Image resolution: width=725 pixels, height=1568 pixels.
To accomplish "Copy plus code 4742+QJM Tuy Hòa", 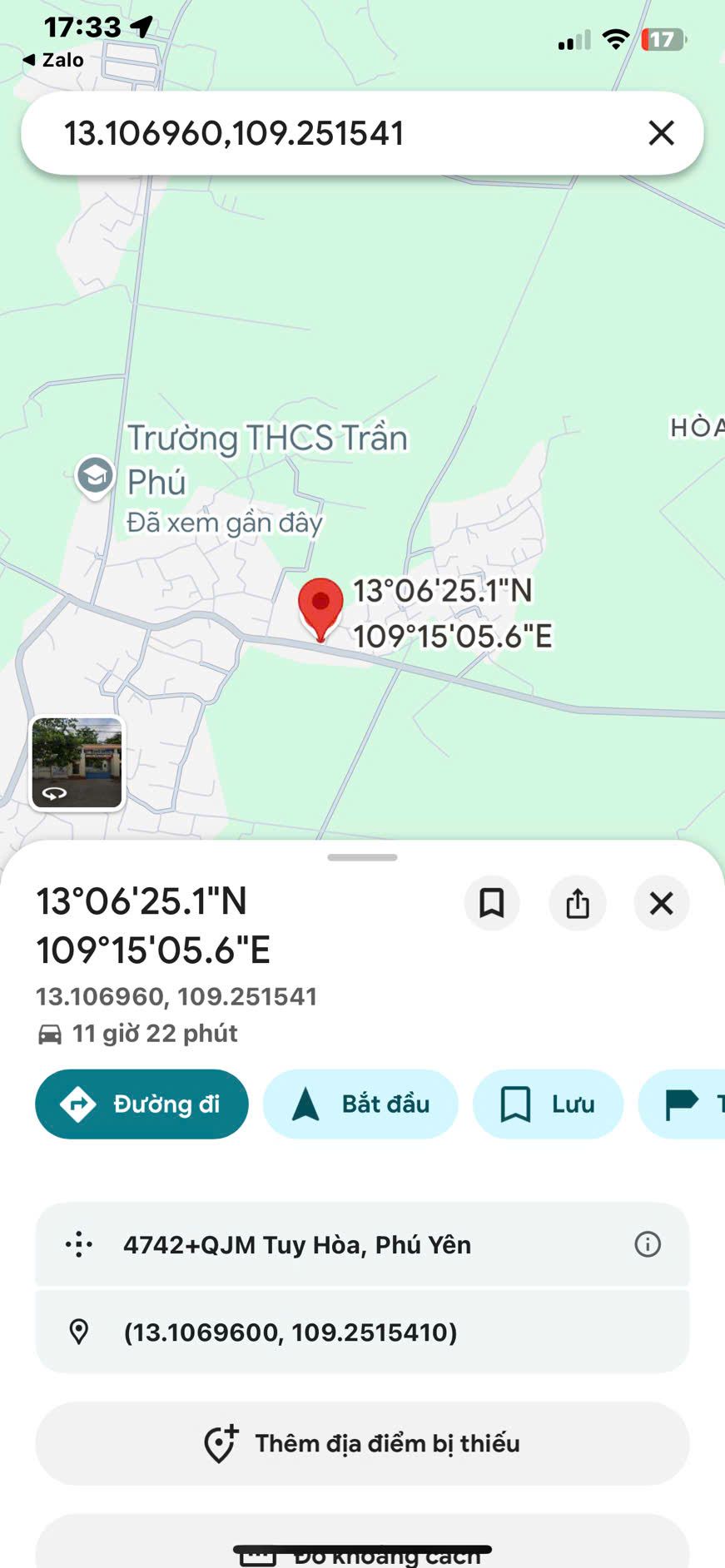I will pos(297,1245).
